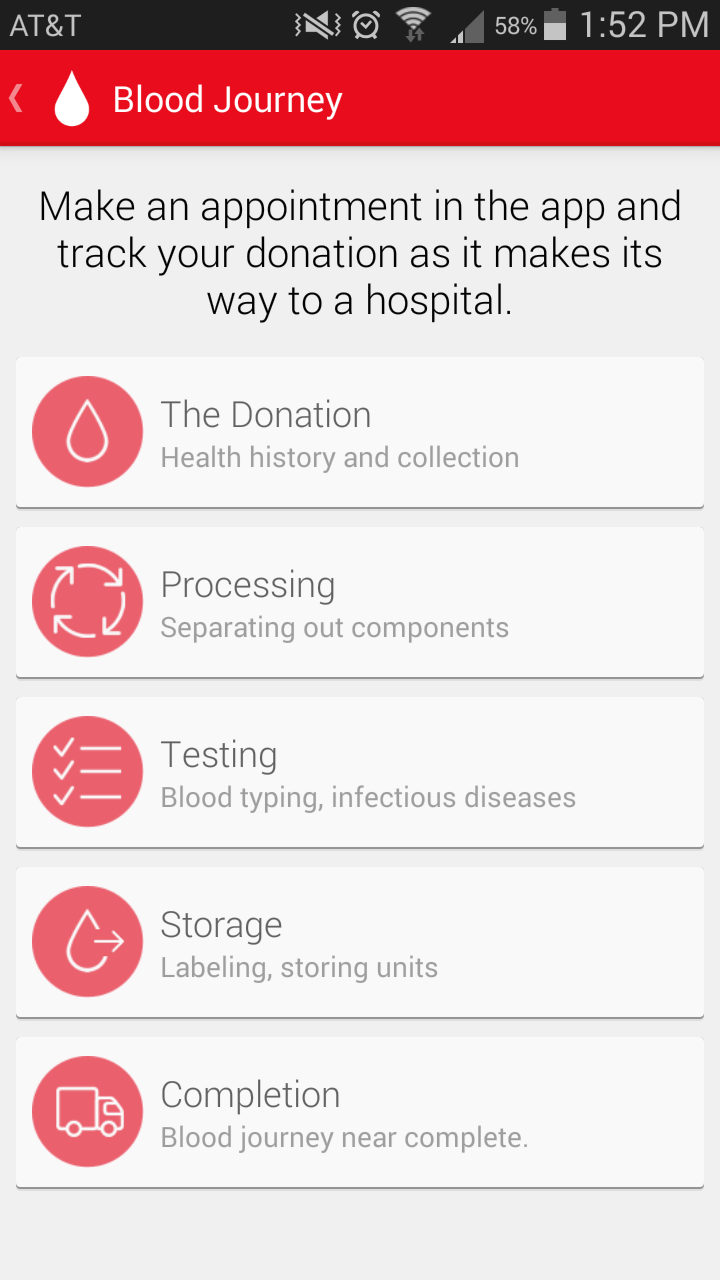
Task: Select The Donation droplet icon
Action: [87, 432]
